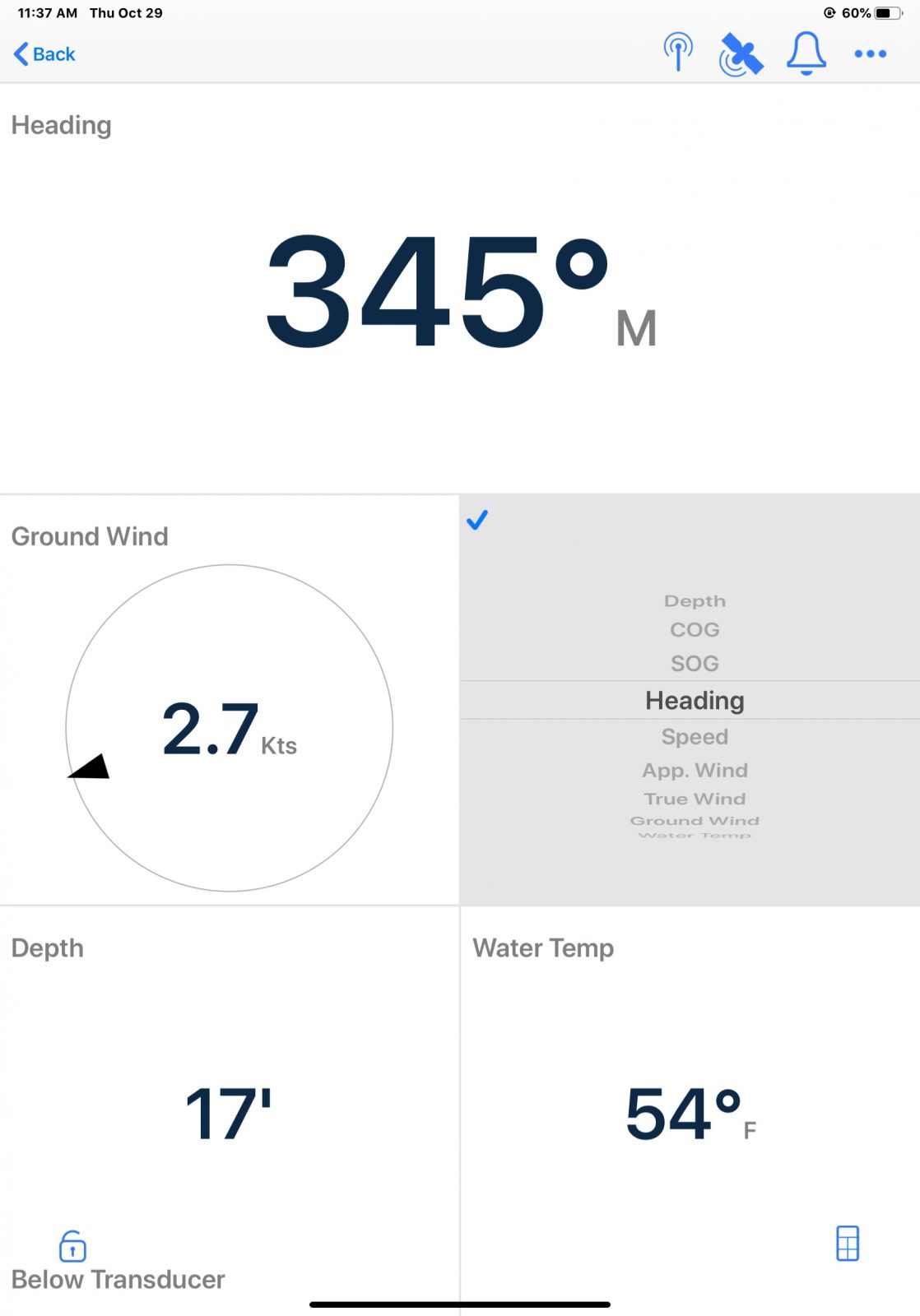Image resolution: width=920 pixels, height=1316 pixels.
Task: Open the Water Temp tile
Action: [690, 1110]
